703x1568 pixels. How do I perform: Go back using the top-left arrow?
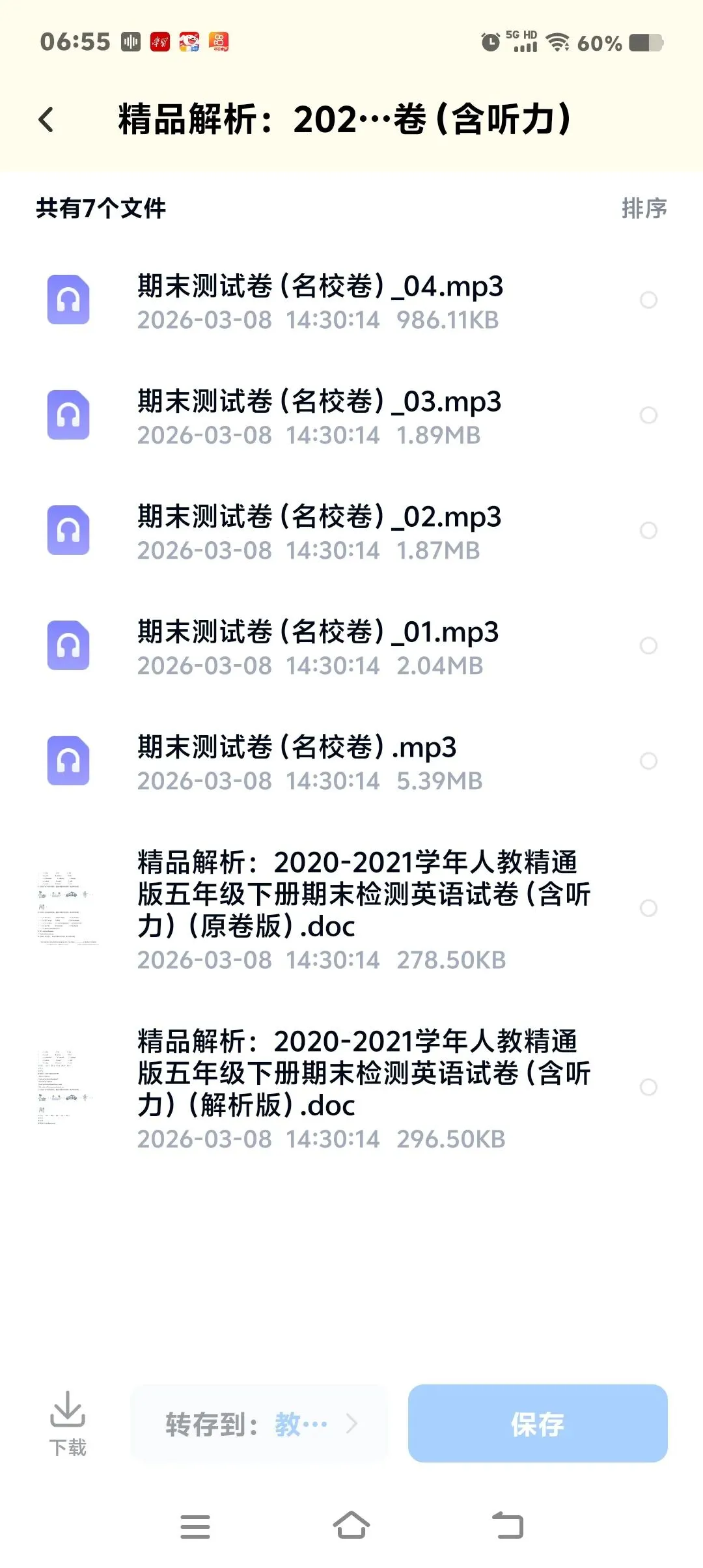point(46,120)
